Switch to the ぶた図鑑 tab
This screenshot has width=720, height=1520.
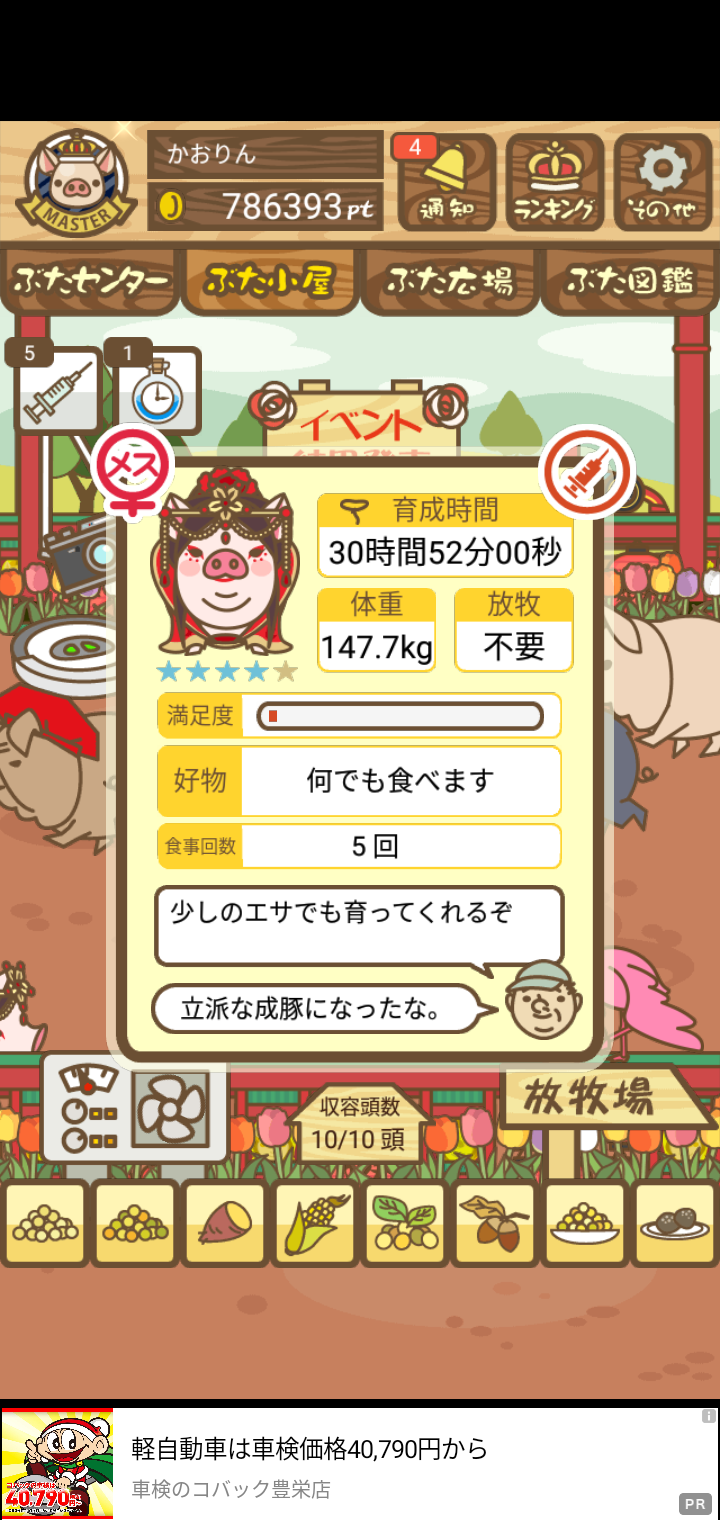(630, 281)
